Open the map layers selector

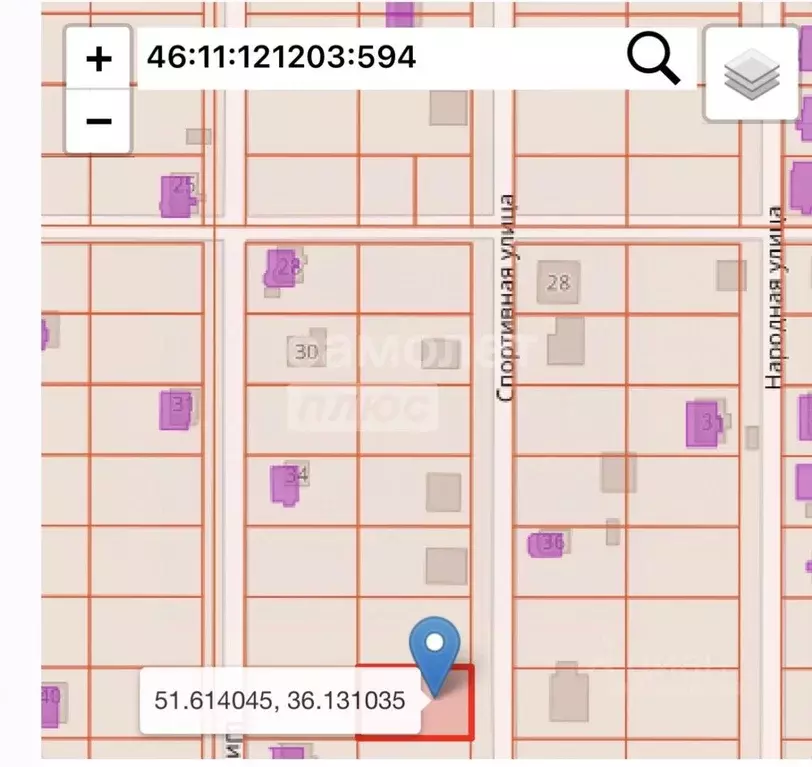click(751, 75)
